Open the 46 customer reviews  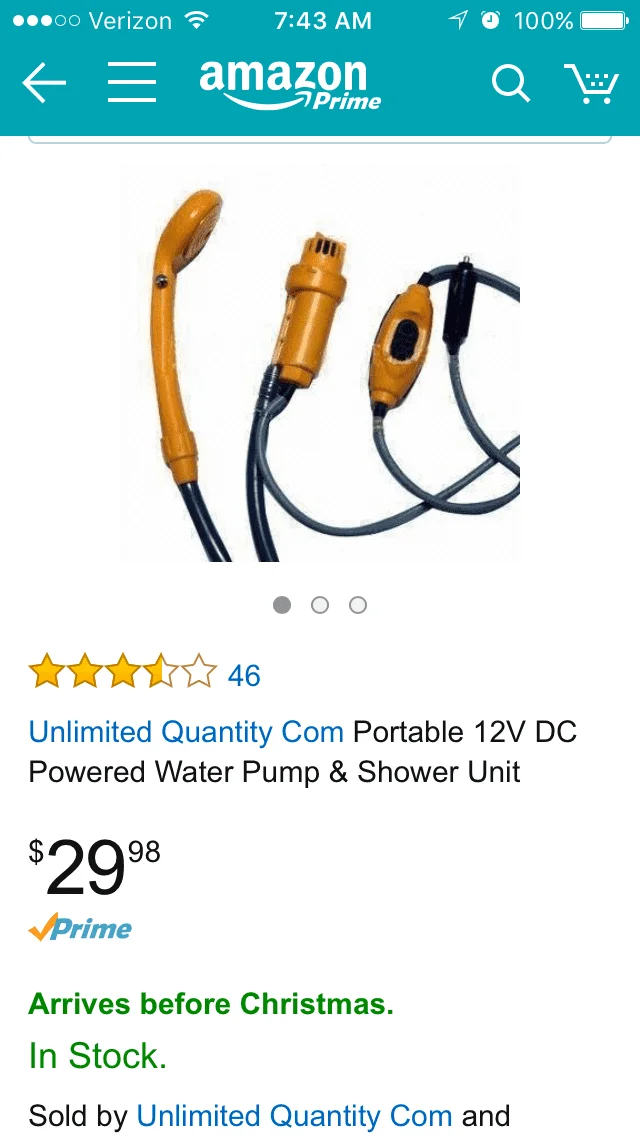(244, 675)
